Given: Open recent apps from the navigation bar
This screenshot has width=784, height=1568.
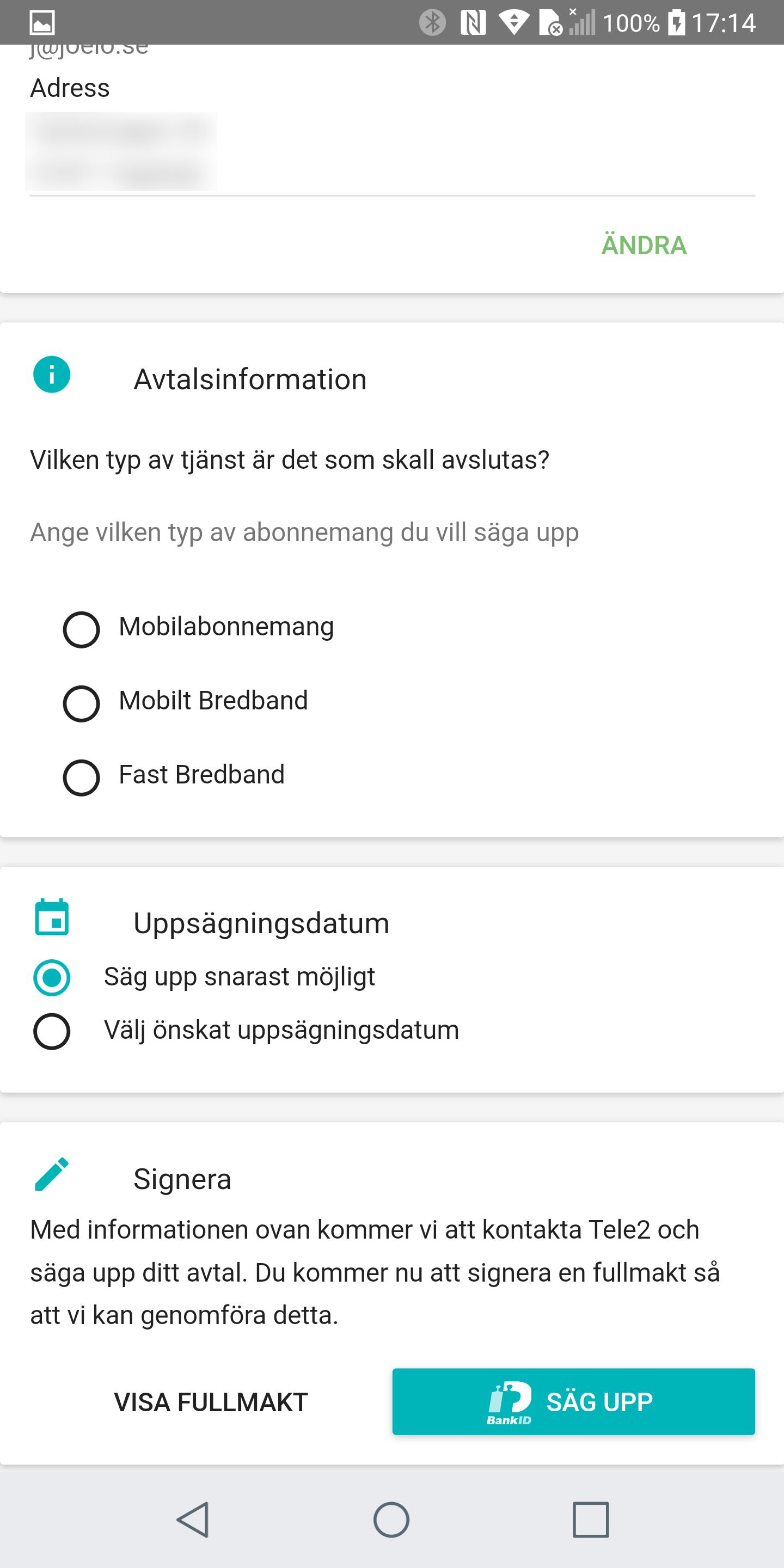Looking at the screenshot, I should pos(590,1520).
